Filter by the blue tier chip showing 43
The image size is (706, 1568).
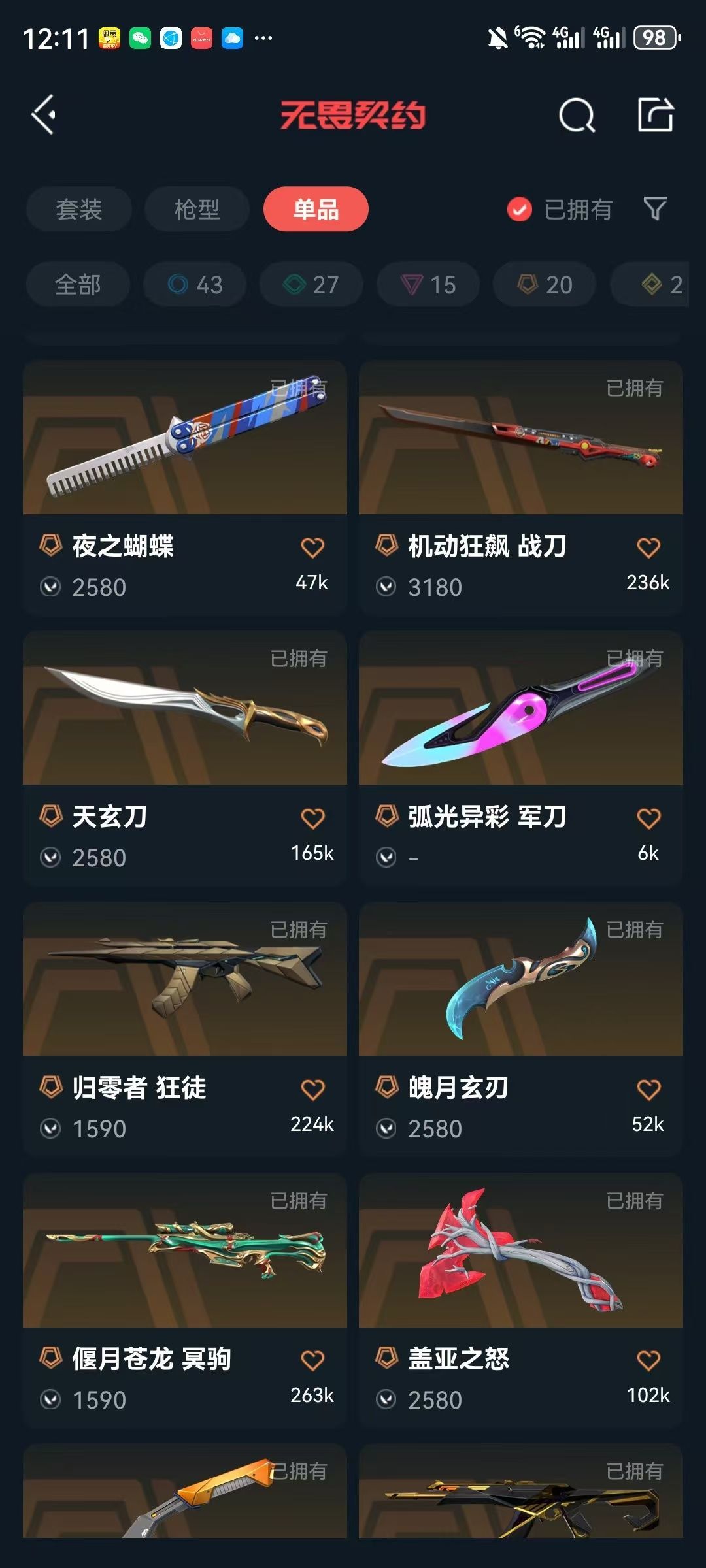[x=195, y=285]
